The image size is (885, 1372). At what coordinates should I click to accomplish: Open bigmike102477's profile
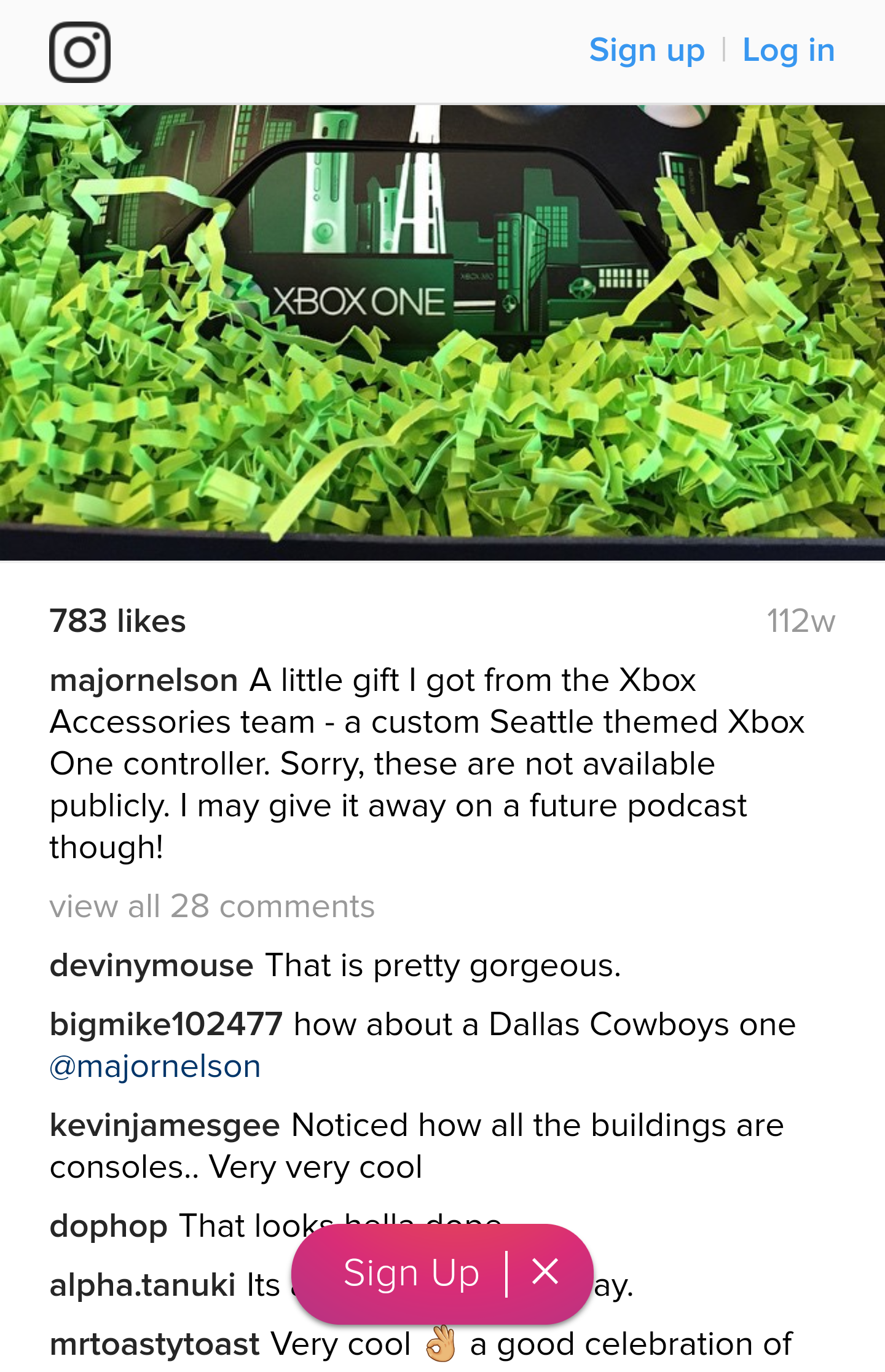pos(166,1025)
